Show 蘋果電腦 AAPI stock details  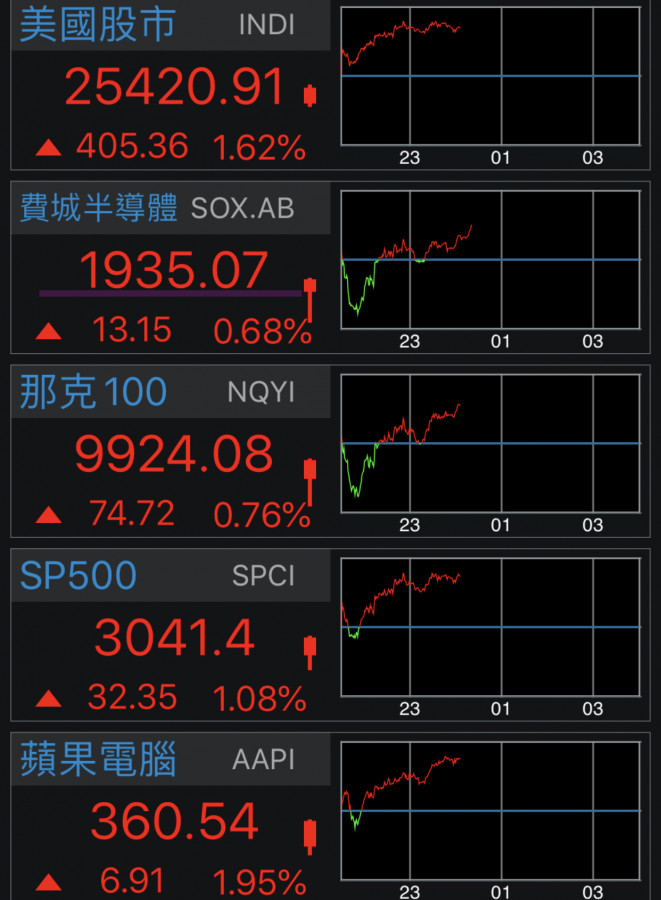pyautogui.click(x=170, y=820)
